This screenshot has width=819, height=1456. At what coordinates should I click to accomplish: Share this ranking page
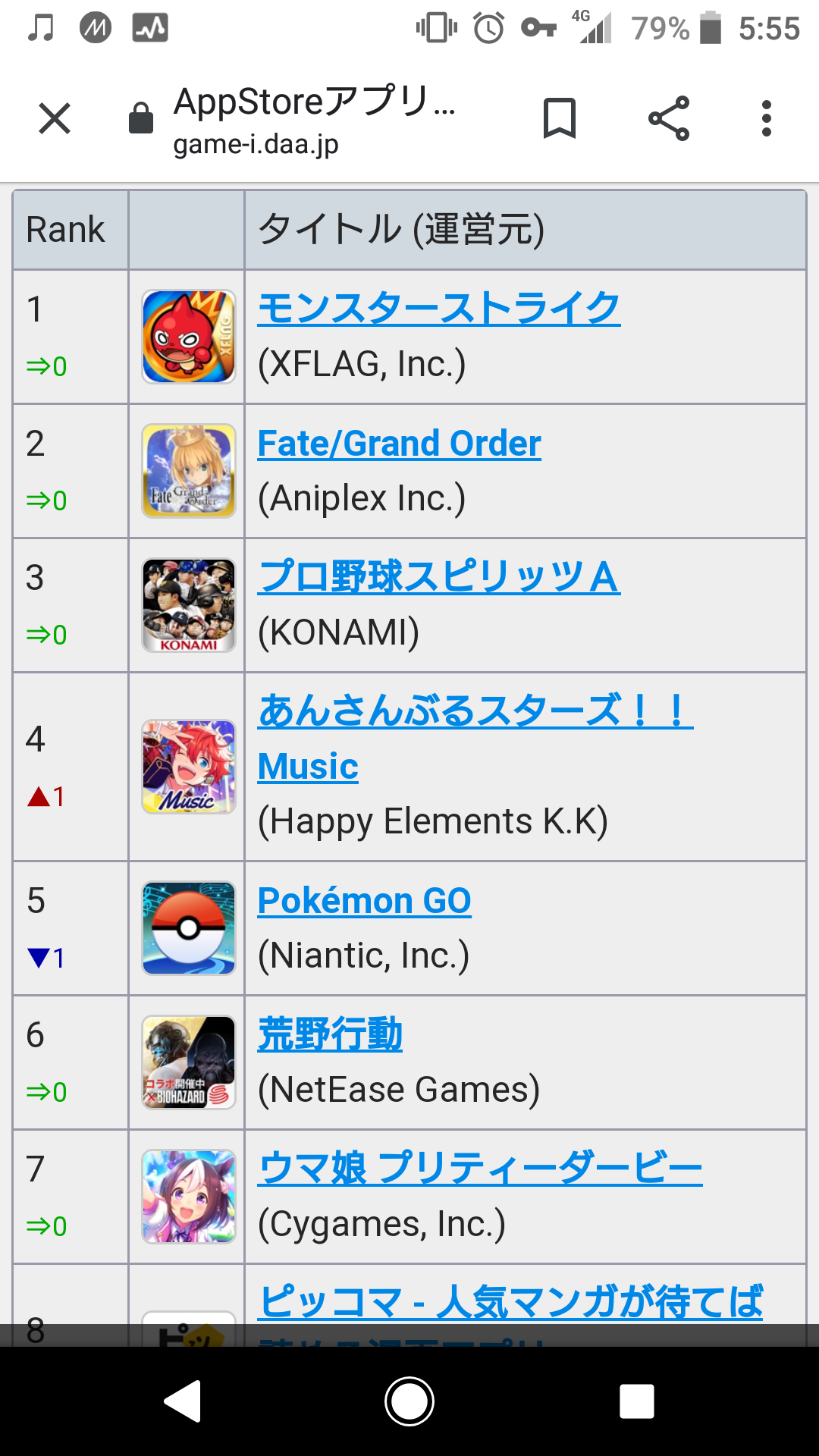tap(669, 119)
